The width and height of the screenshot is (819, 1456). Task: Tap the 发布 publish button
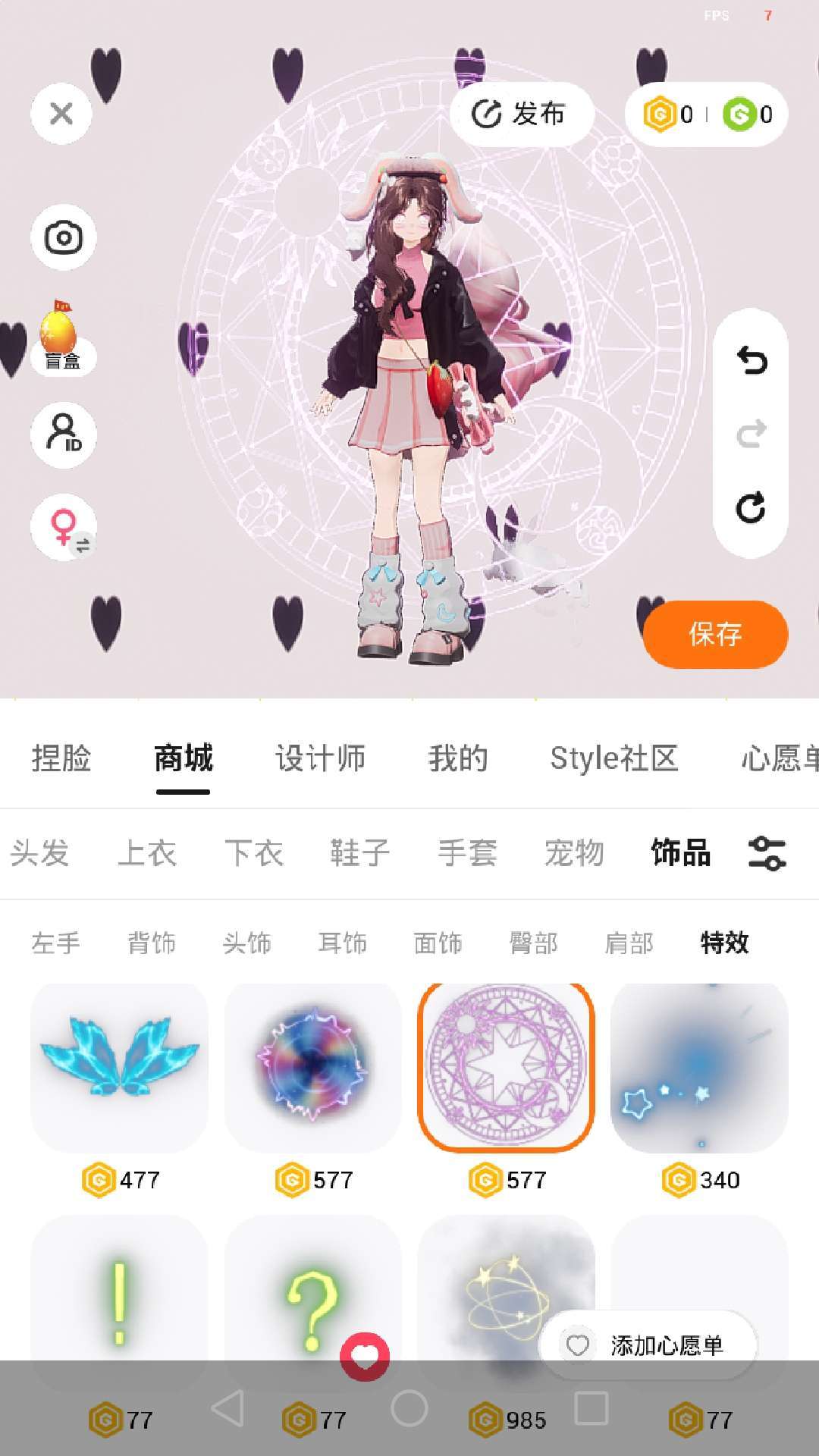[520, 115]
